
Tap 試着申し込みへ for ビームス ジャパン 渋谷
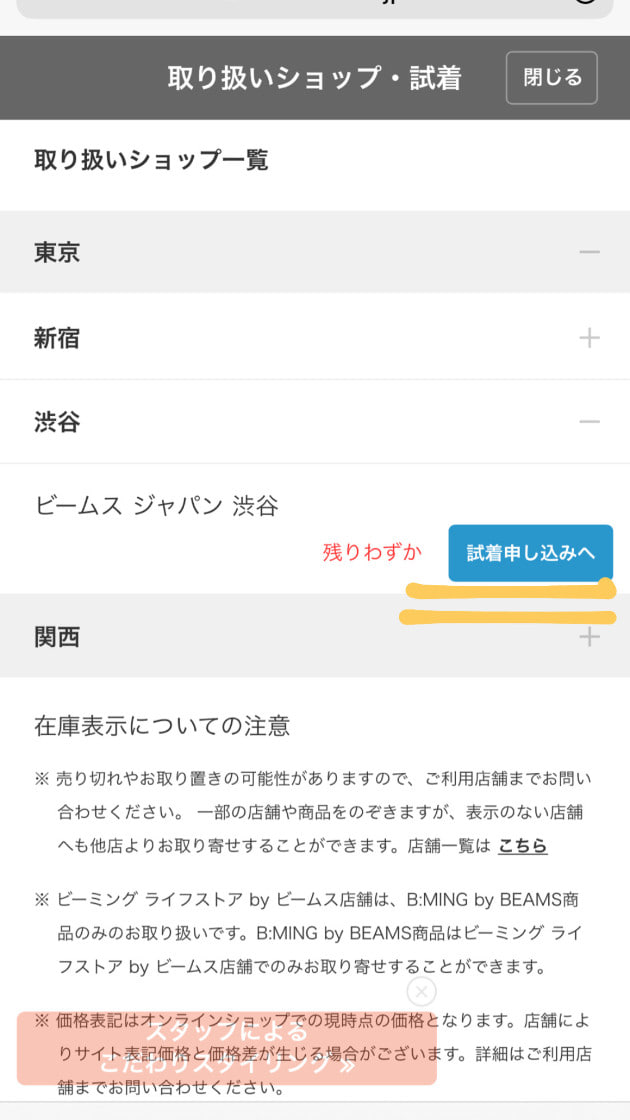[530, 552]
